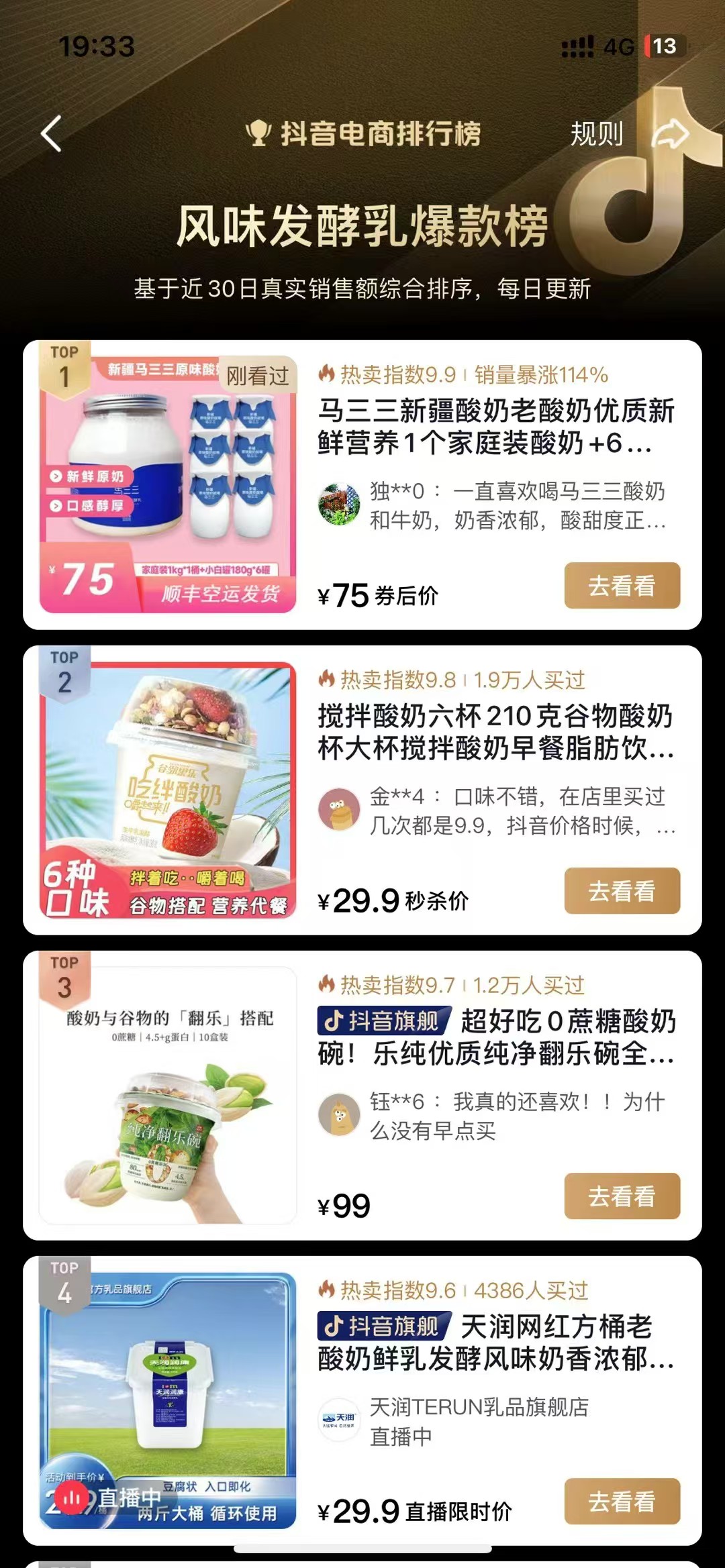Image resolution: width=725 pixels, height=1568 pixels.
Task: Open the 规则 rules page
Action: pos(596,134)
